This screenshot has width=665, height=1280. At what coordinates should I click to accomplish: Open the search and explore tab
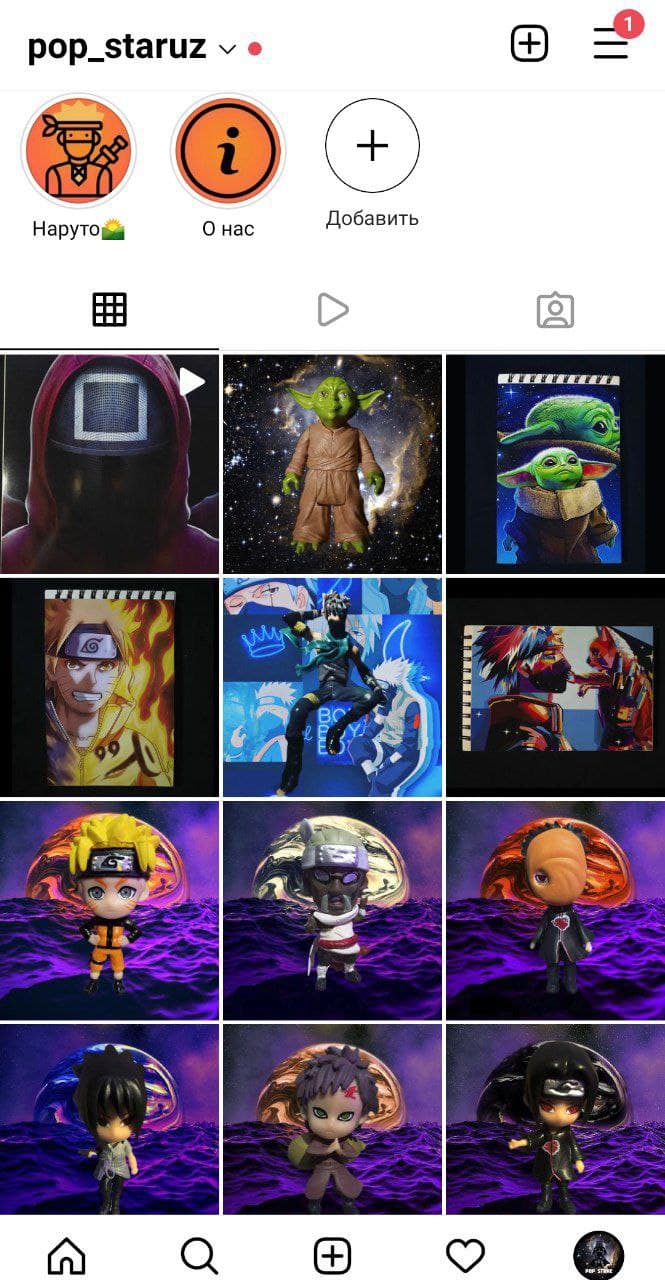pos(199,1254)
